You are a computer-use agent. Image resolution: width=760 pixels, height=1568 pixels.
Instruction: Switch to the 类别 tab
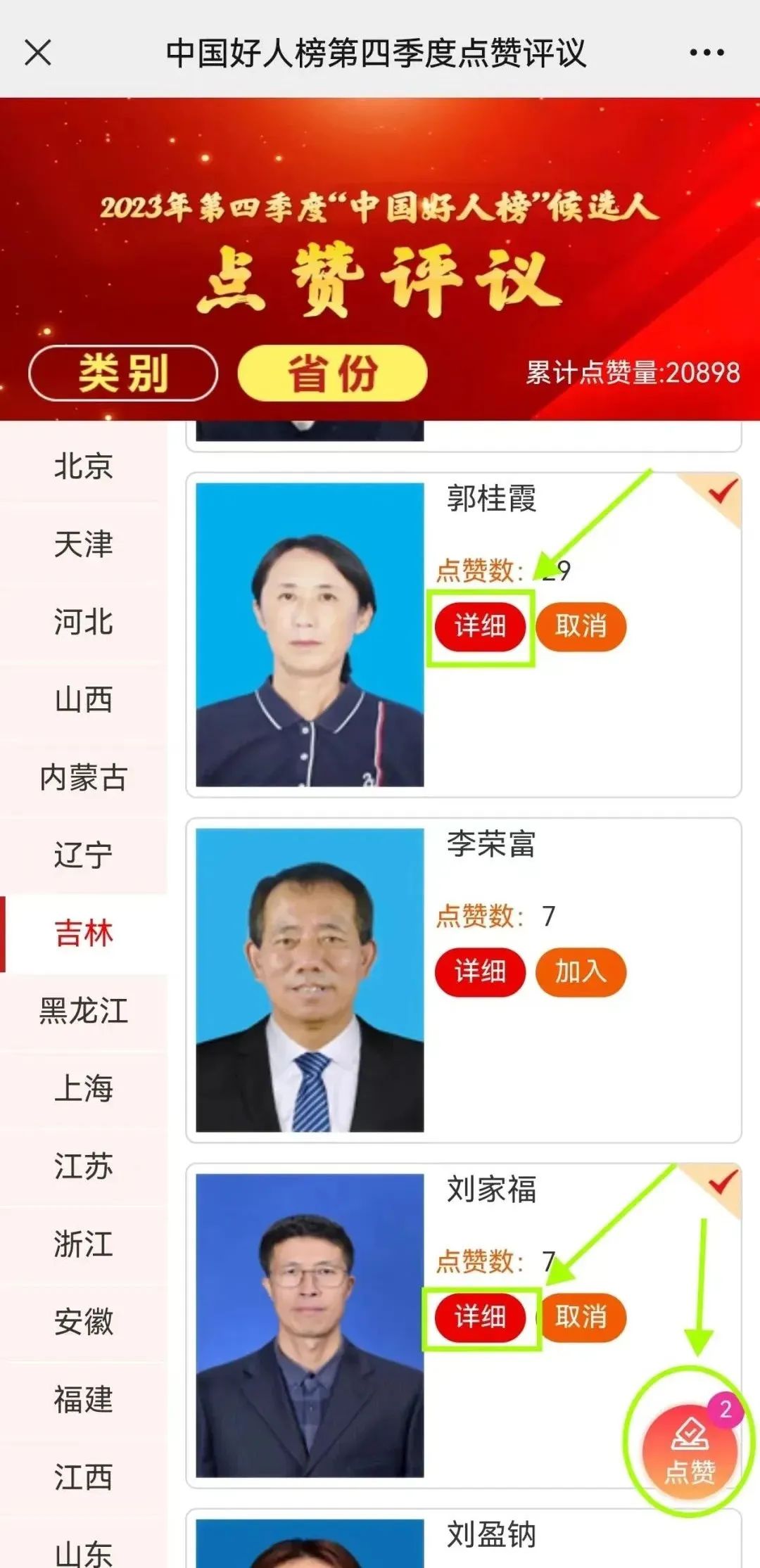pos(123,373)
